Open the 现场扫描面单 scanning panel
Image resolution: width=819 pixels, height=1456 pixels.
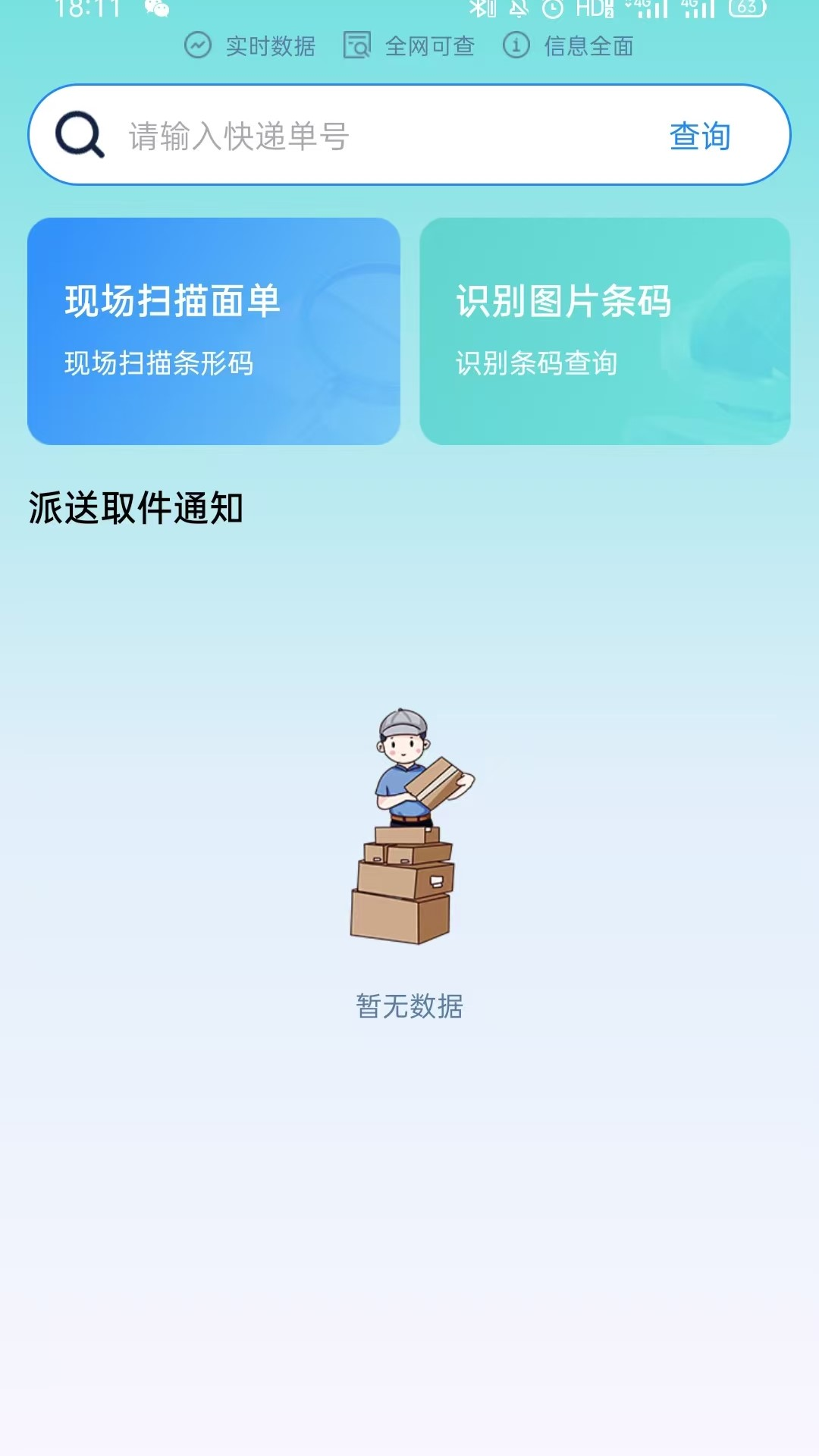(215, 329)
